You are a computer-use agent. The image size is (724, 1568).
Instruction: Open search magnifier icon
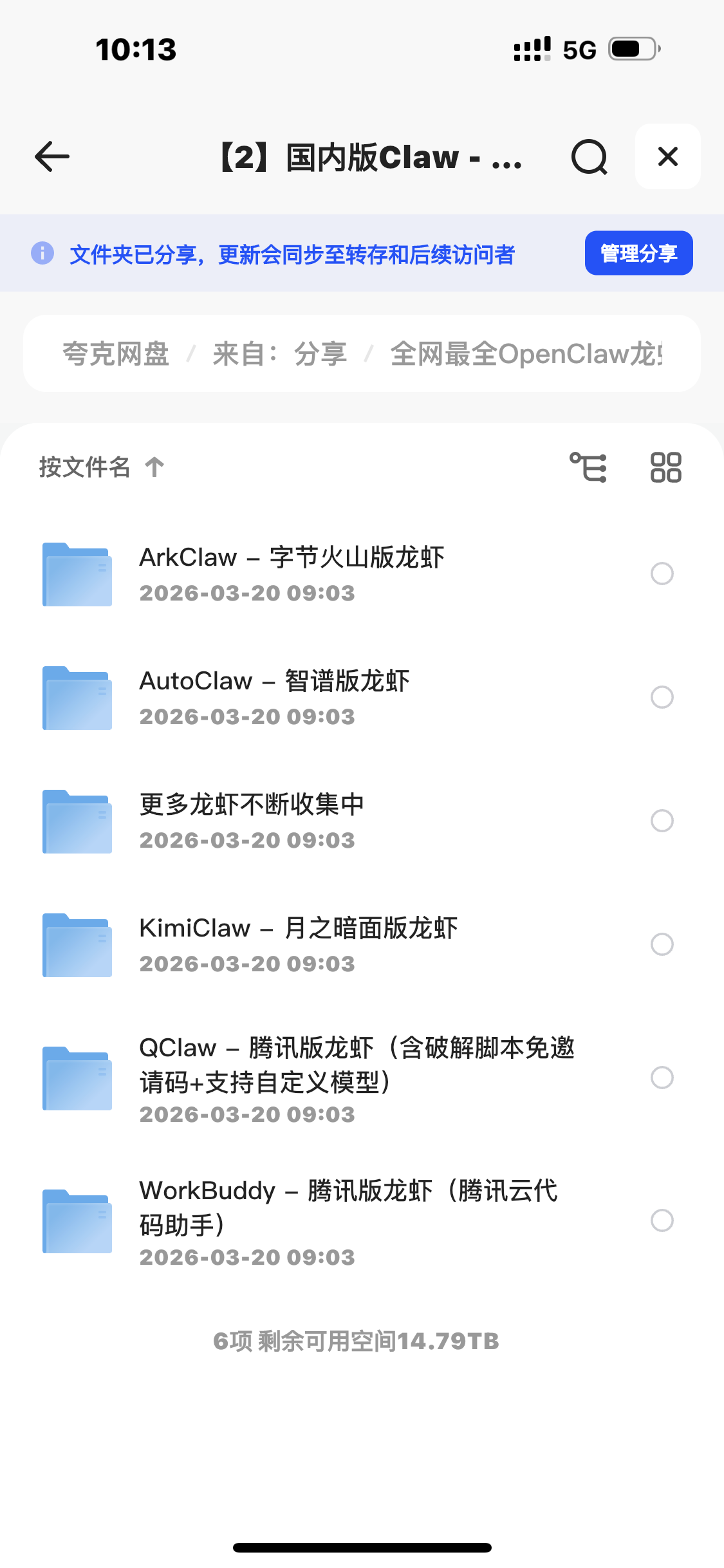[x=589, y=156]
